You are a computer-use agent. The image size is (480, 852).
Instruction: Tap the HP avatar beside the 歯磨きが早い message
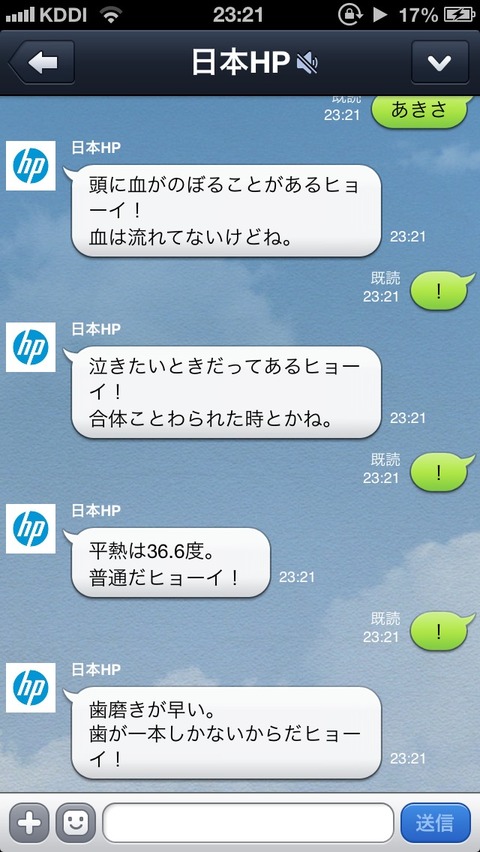(30, 687)
